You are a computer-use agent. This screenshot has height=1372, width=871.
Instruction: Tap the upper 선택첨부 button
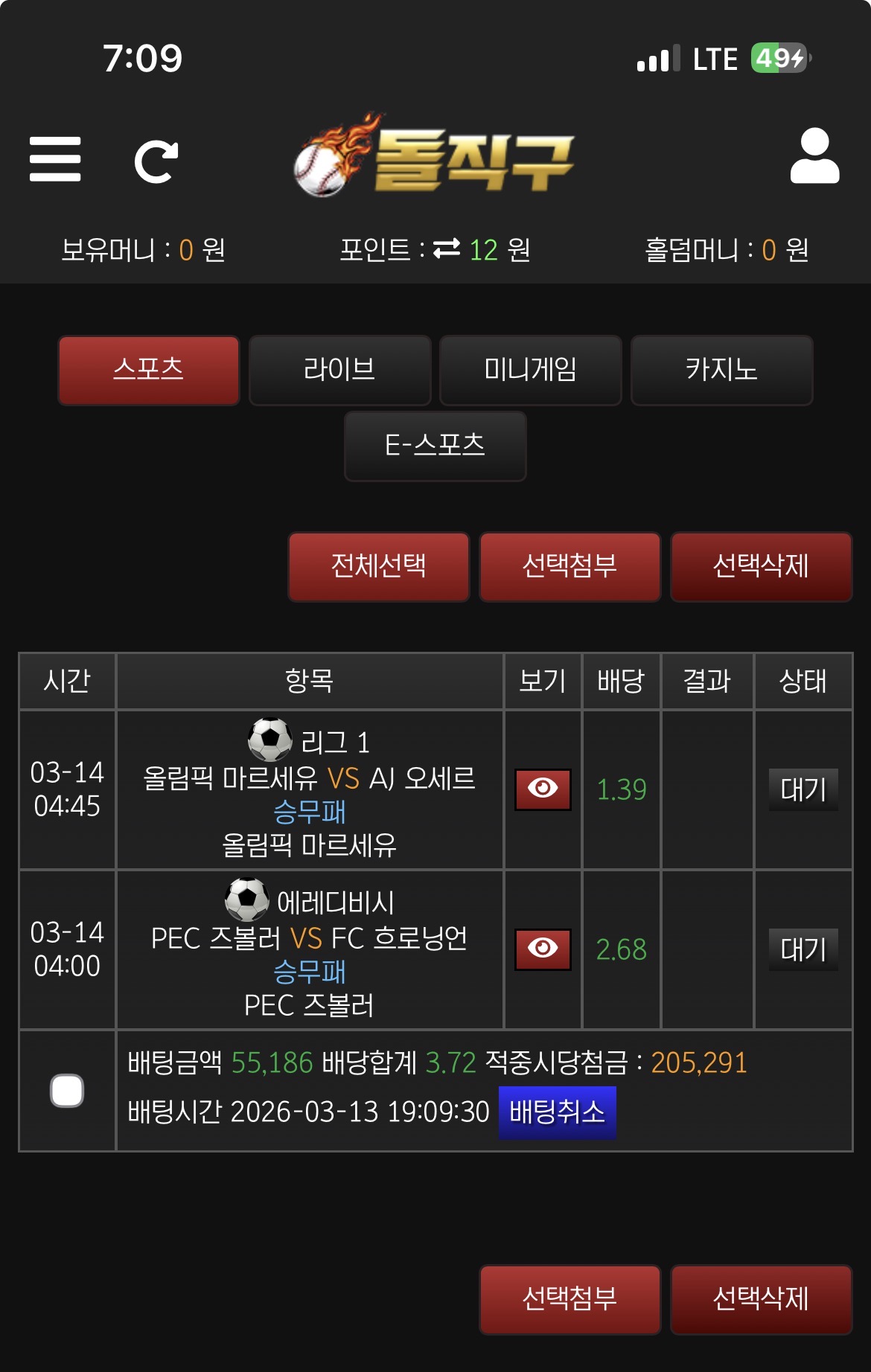569,566
